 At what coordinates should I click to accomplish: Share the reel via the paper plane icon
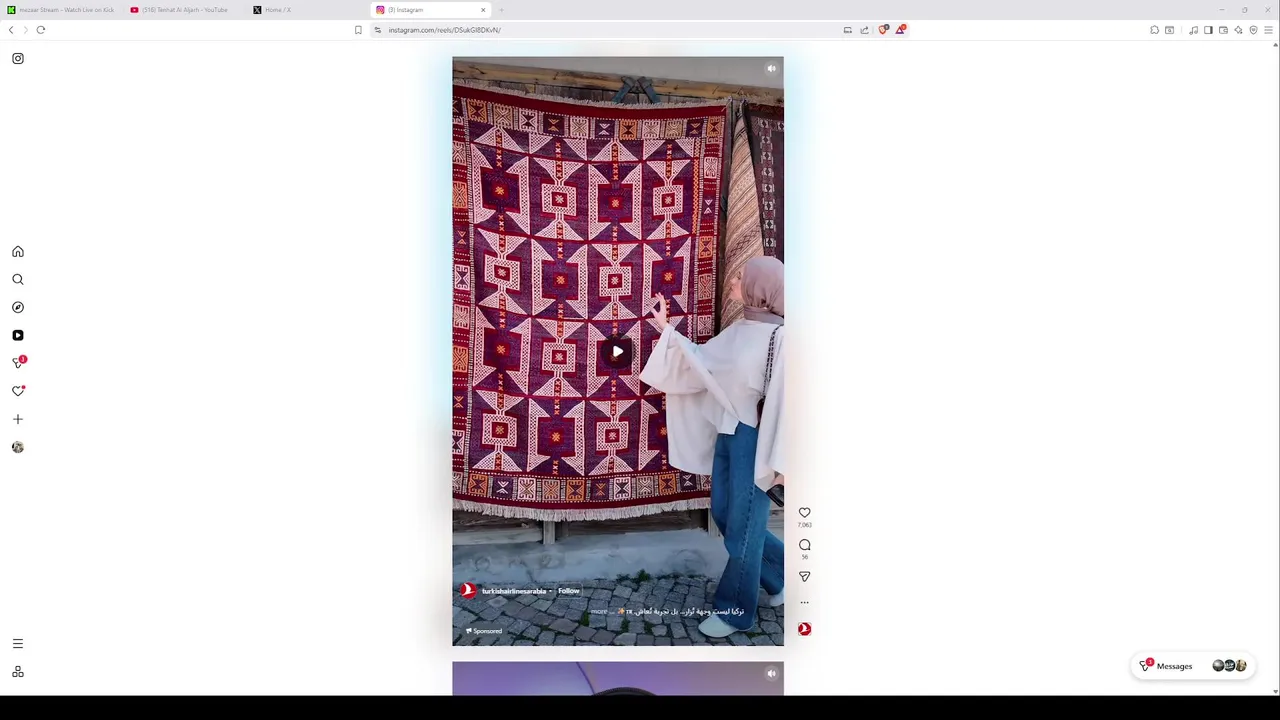(x=804, y=576)
